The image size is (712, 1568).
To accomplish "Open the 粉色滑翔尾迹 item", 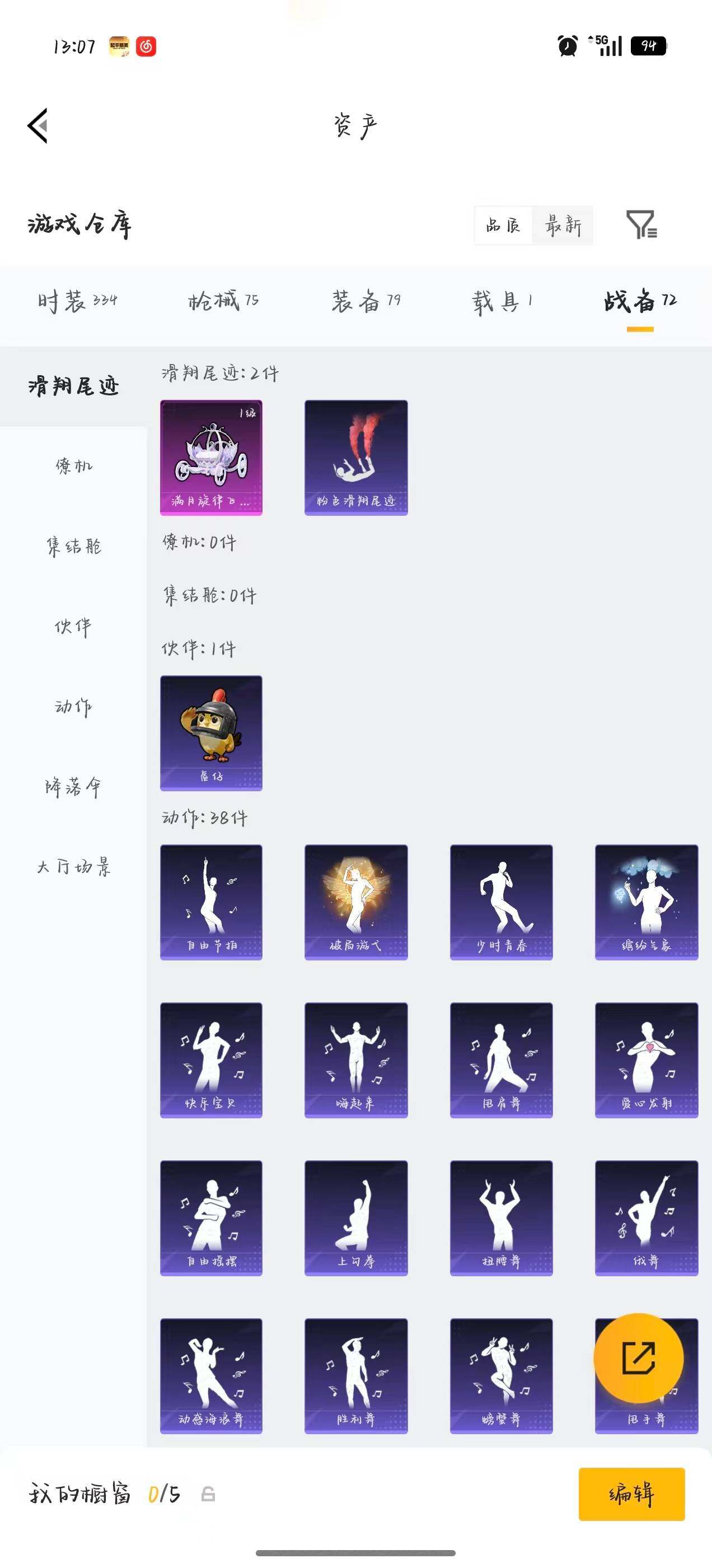I will click(x=356, y=458).
